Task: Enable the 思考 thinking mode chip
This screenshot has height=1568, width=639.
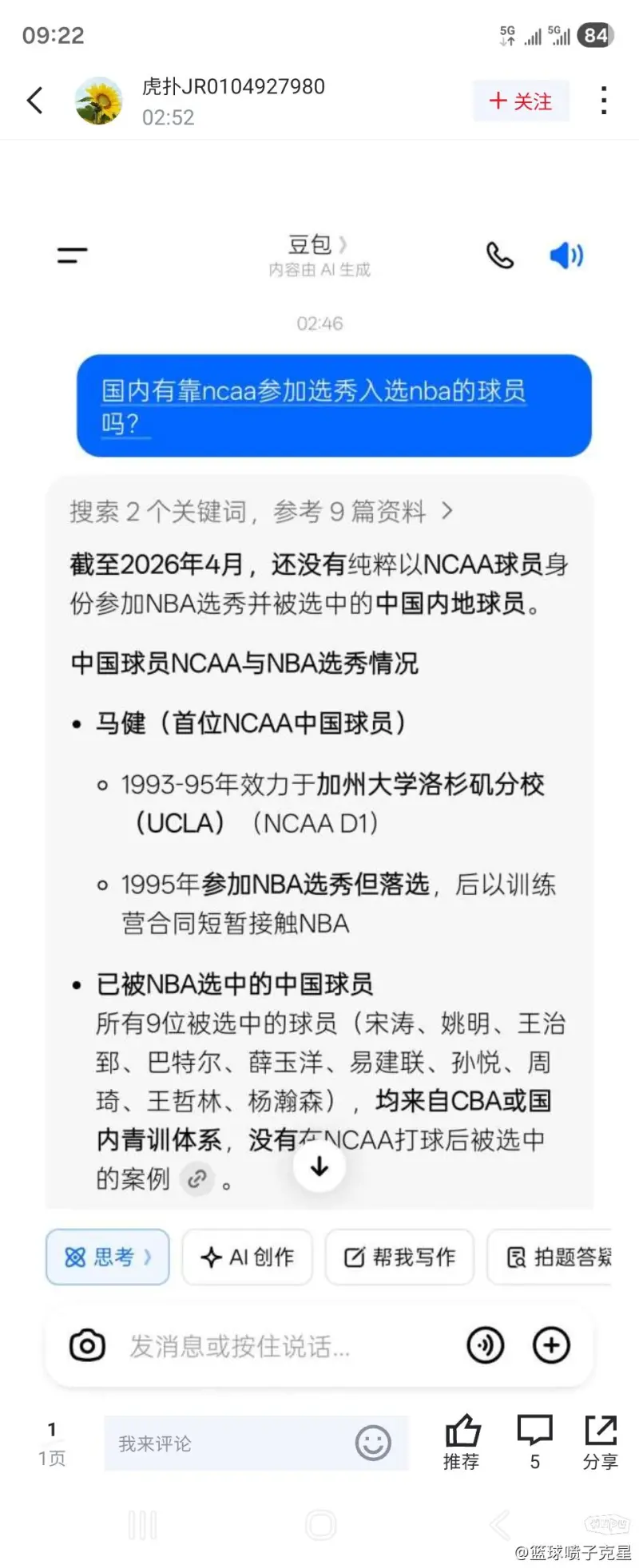Action: (x=107, y=1257)
